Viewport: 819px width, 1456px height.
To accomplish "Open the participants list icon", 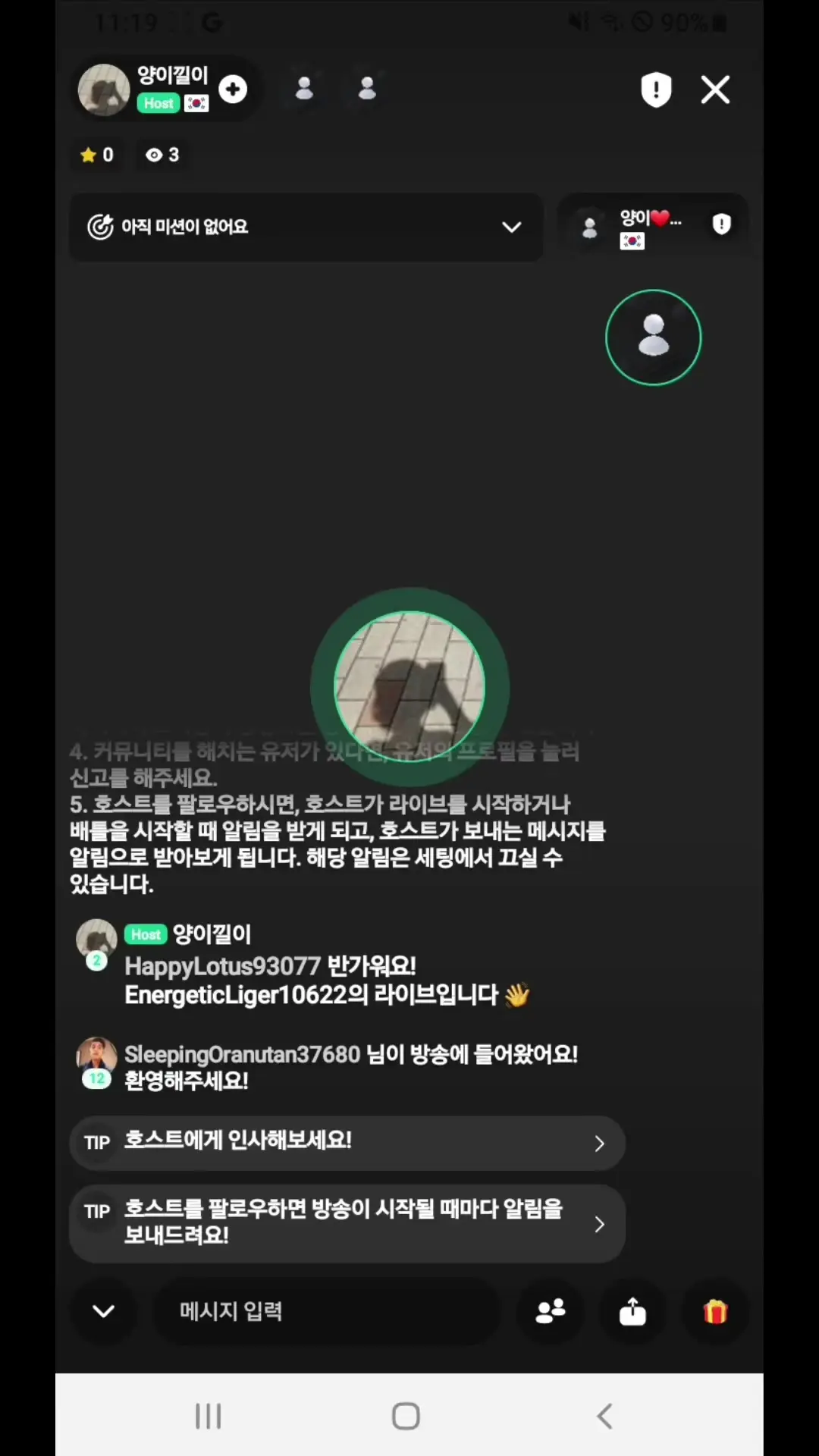I will point(551,1311).
